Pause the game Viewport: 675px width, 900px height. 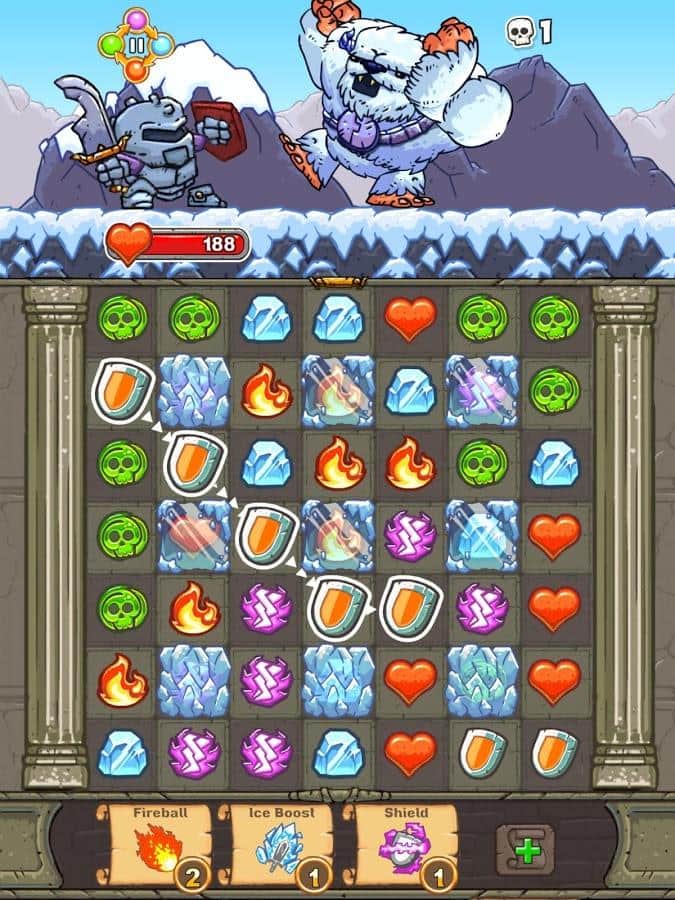tap(136, 45)
